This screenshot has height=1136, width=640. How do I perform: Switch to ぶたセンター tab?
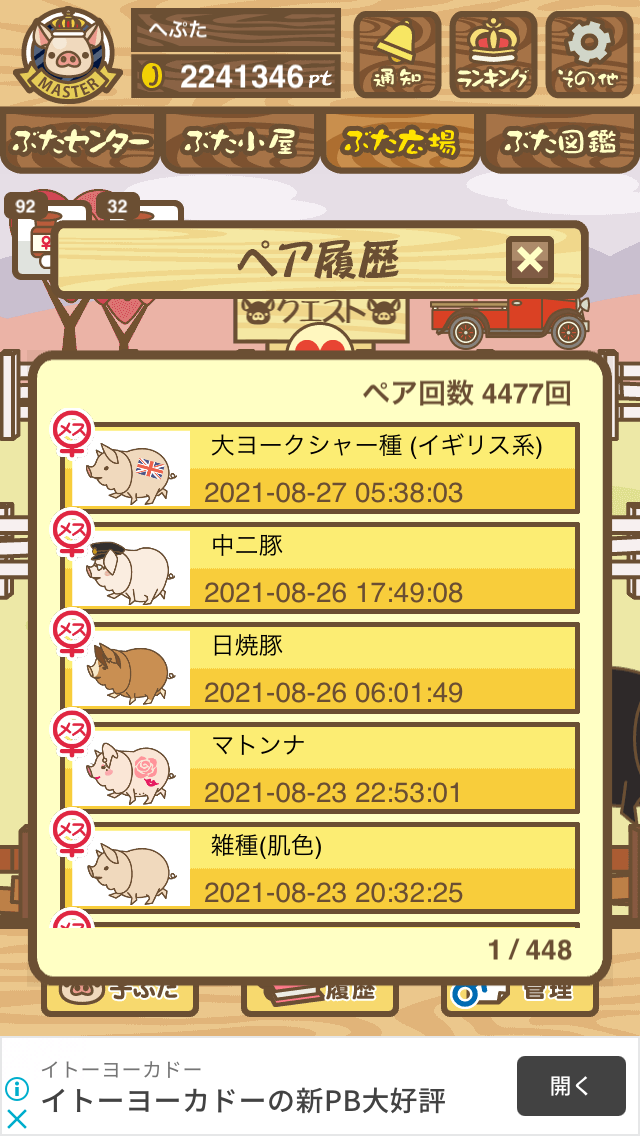coord(80,142)
